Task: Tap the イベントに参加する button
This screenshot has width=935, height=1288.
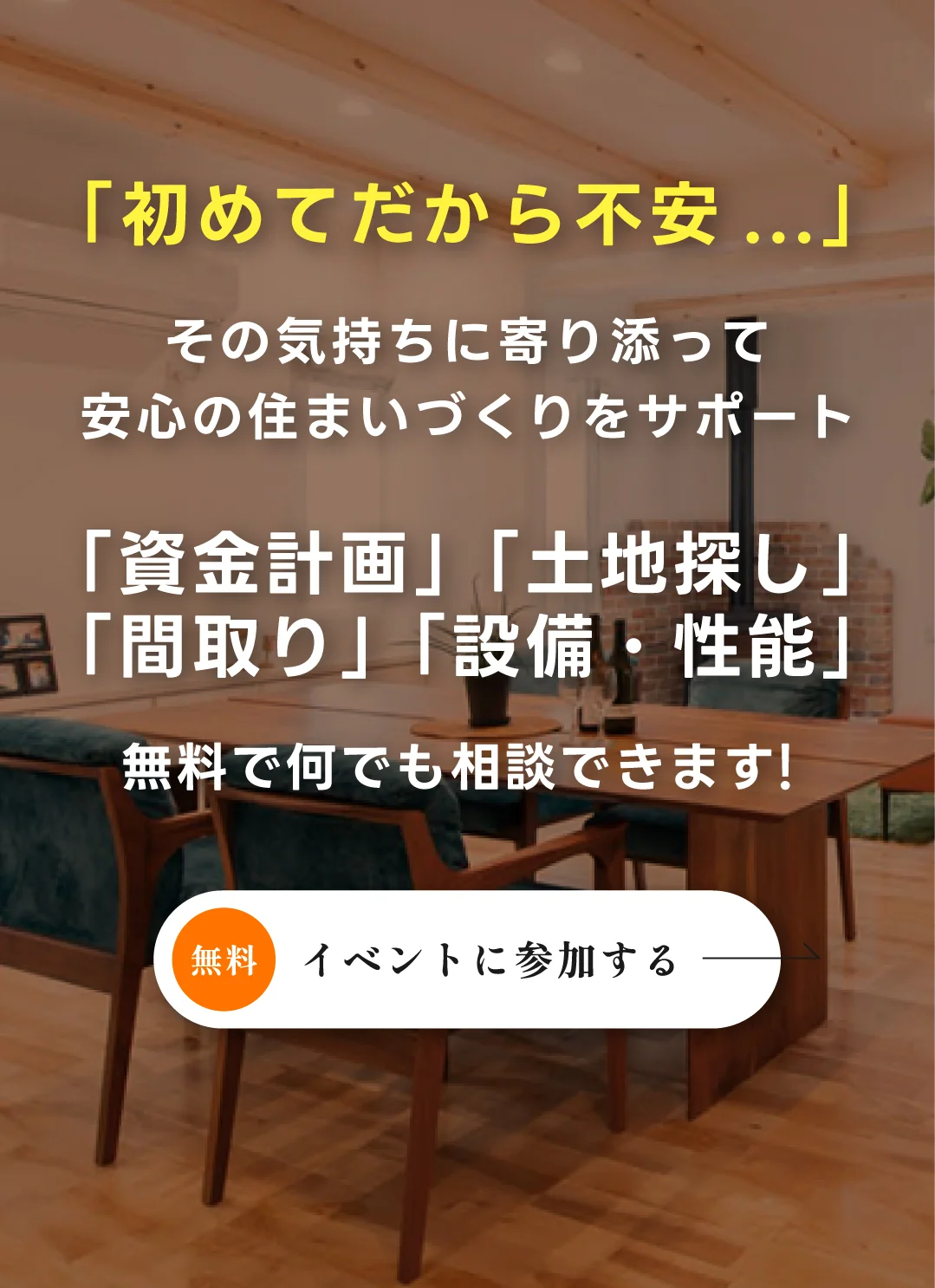Action: 468,959
